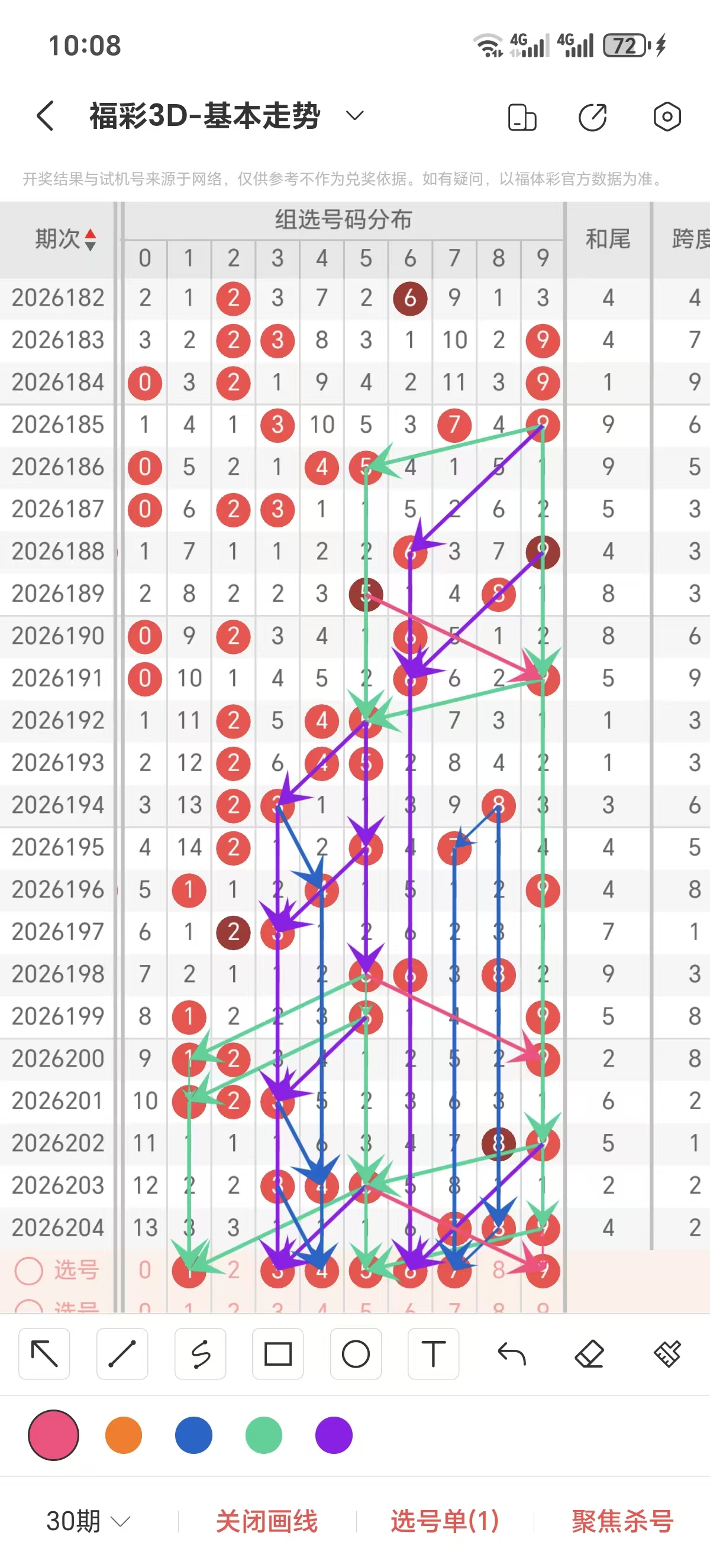This screenshot has height=1568, width=710.
Task: Clear all drawings with the brush icon
Action: coord(667,1354)
